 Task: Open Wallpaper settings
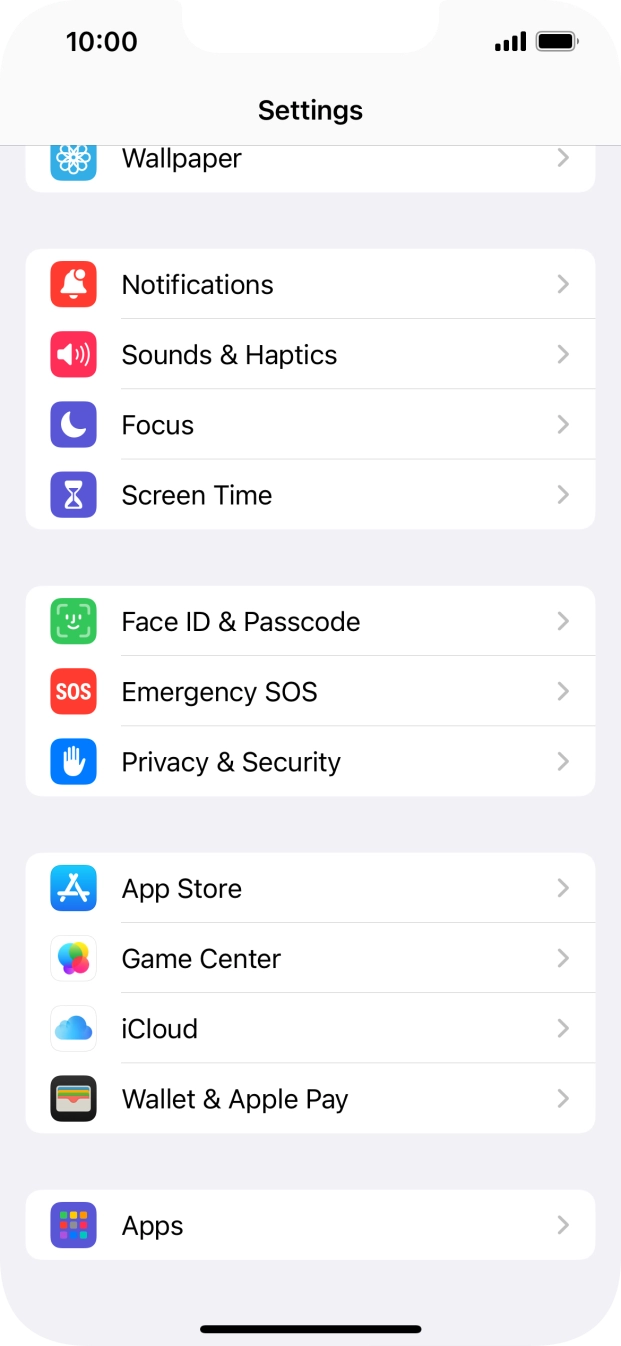coord(310,168)
